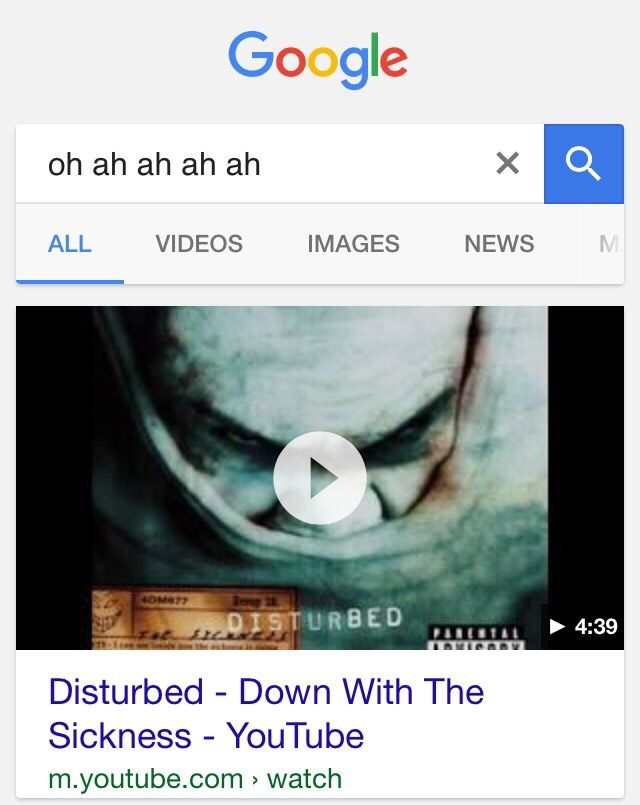Play the Disturbed video thumbnail
Screen dimensions: 640x805
[320, 478]
